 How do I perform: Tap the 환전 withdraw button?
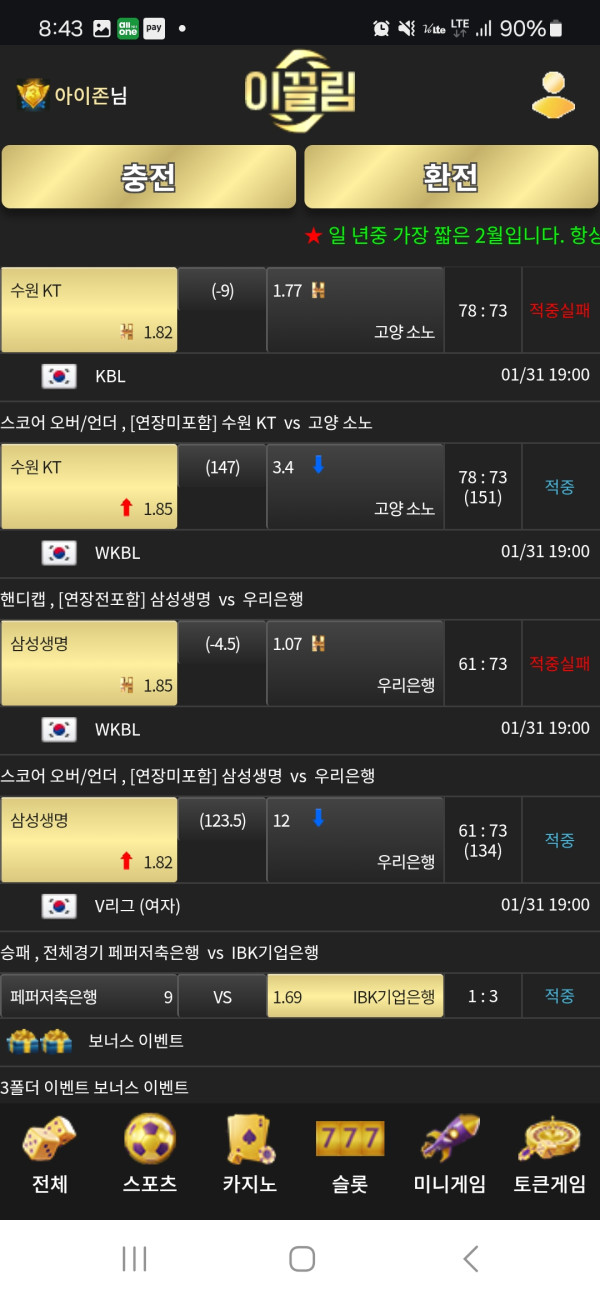click(x=451, y=177)
